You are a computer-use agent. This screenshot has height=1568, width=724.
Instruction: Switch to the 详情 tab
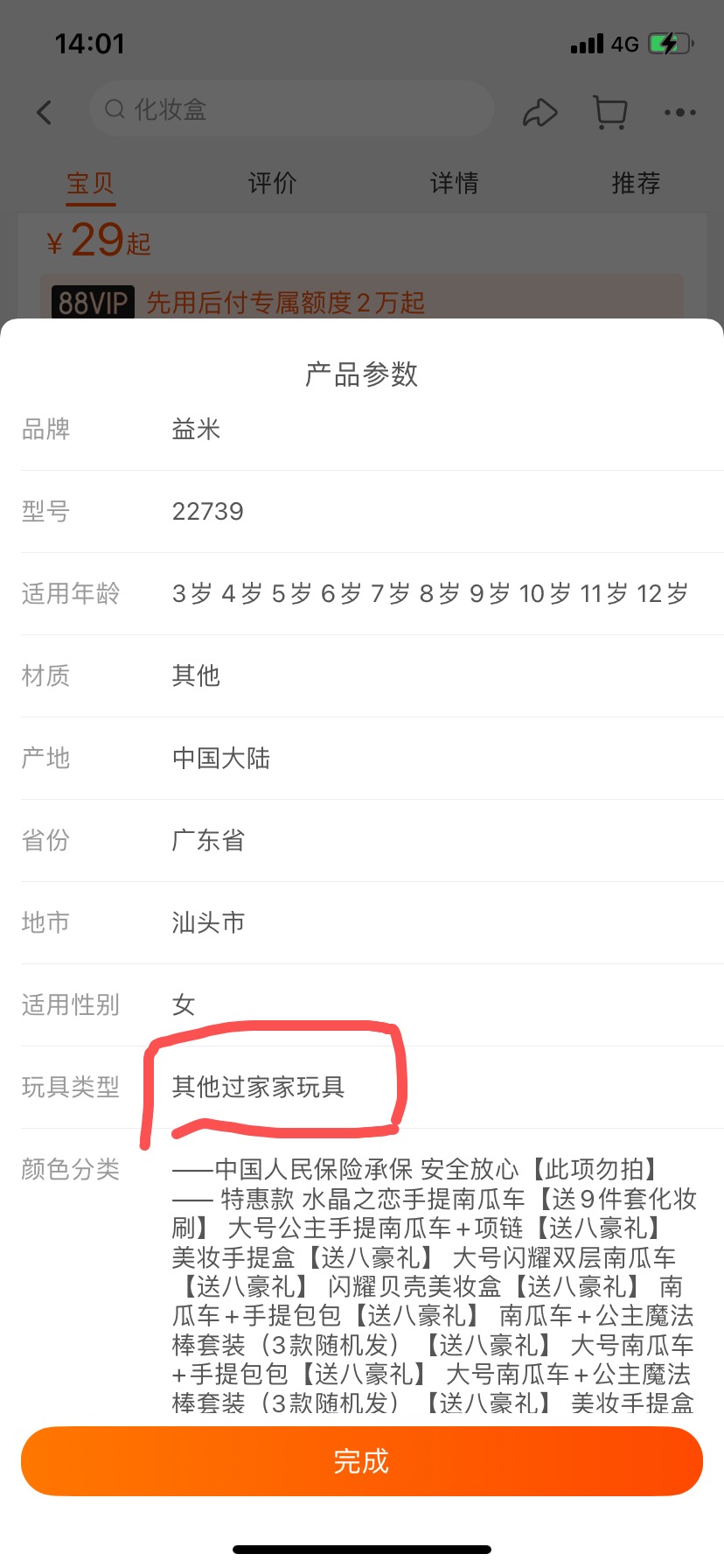454,183
